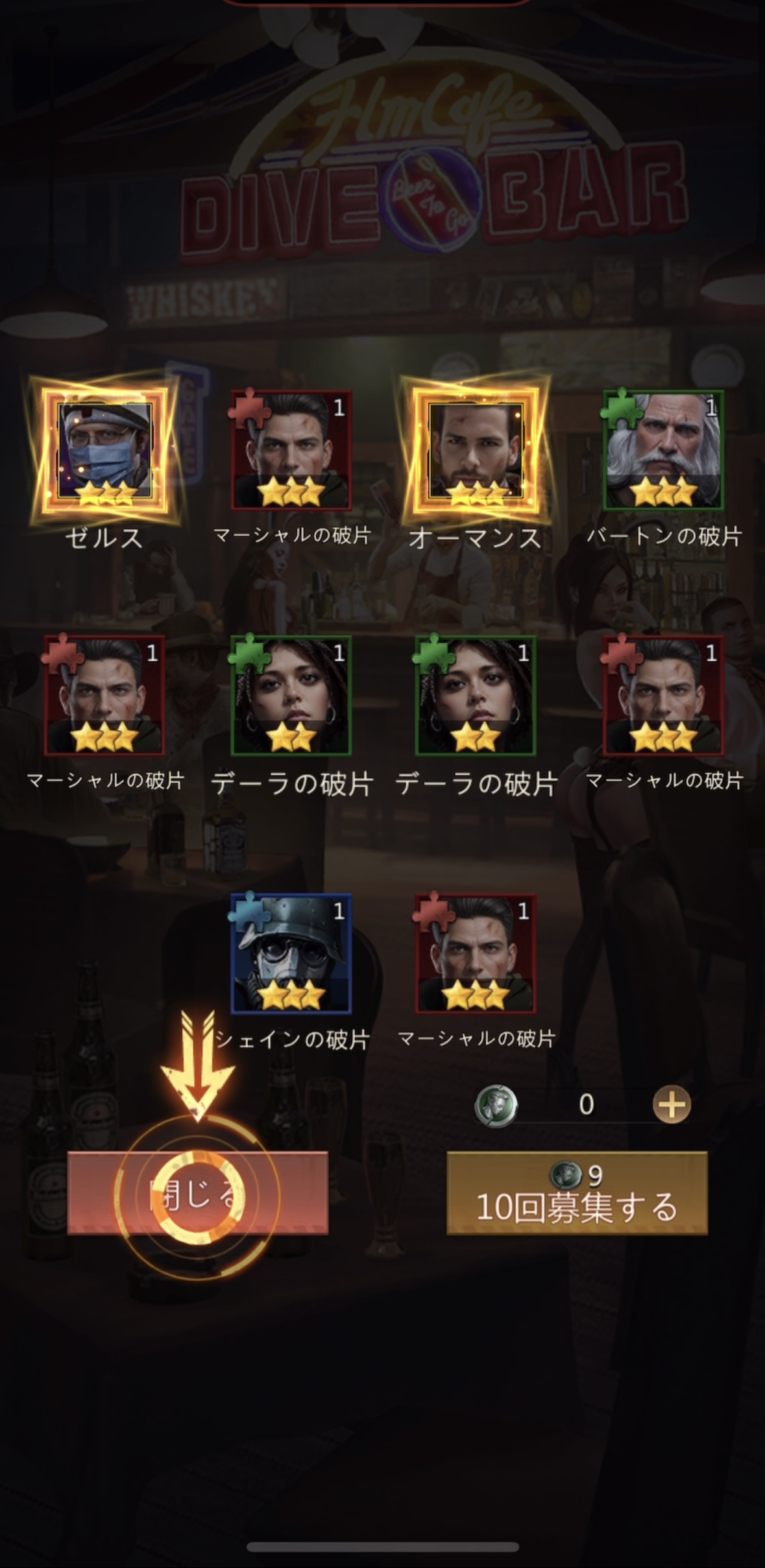Open シェインの破片 fragment tile
This screenshot has width=765, height=1568.
291,953
